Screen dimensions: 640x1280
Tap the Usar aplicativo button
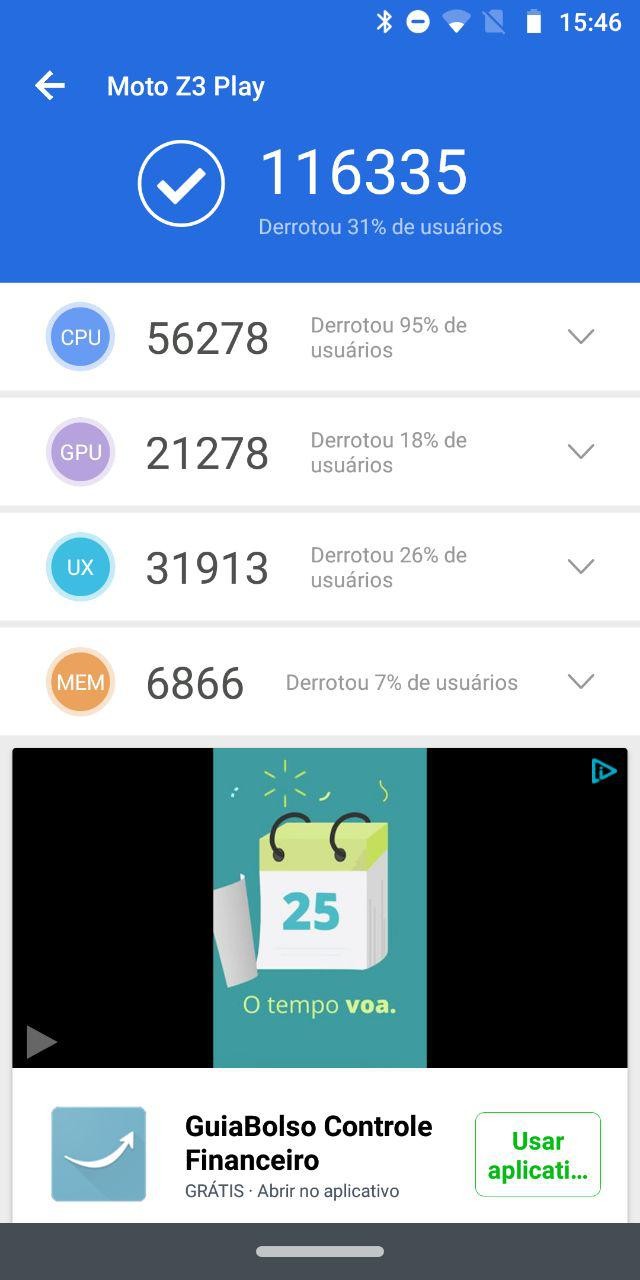point(537,1155)
